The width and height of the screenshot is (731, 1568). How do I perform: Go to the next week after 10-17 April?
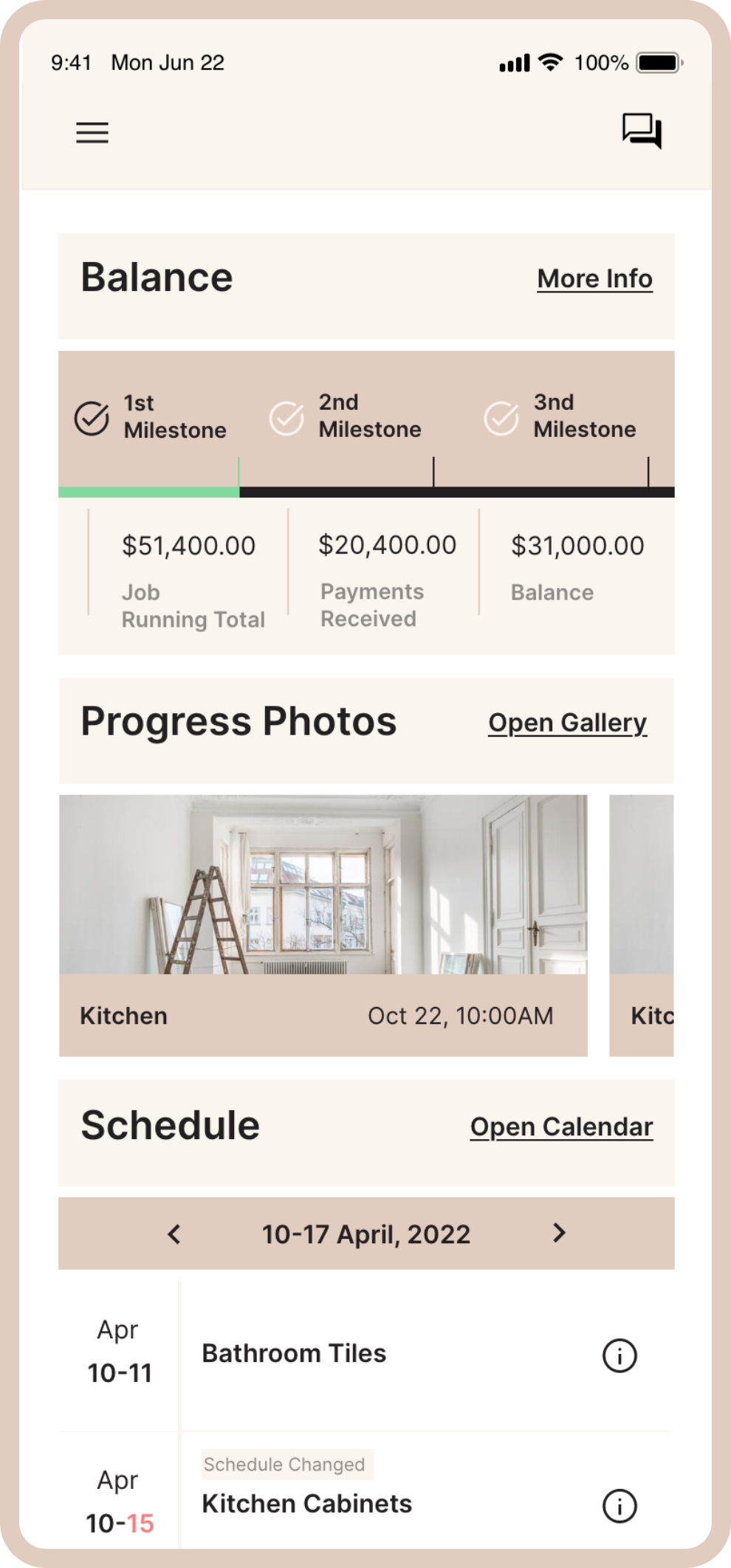(559, 1233)
